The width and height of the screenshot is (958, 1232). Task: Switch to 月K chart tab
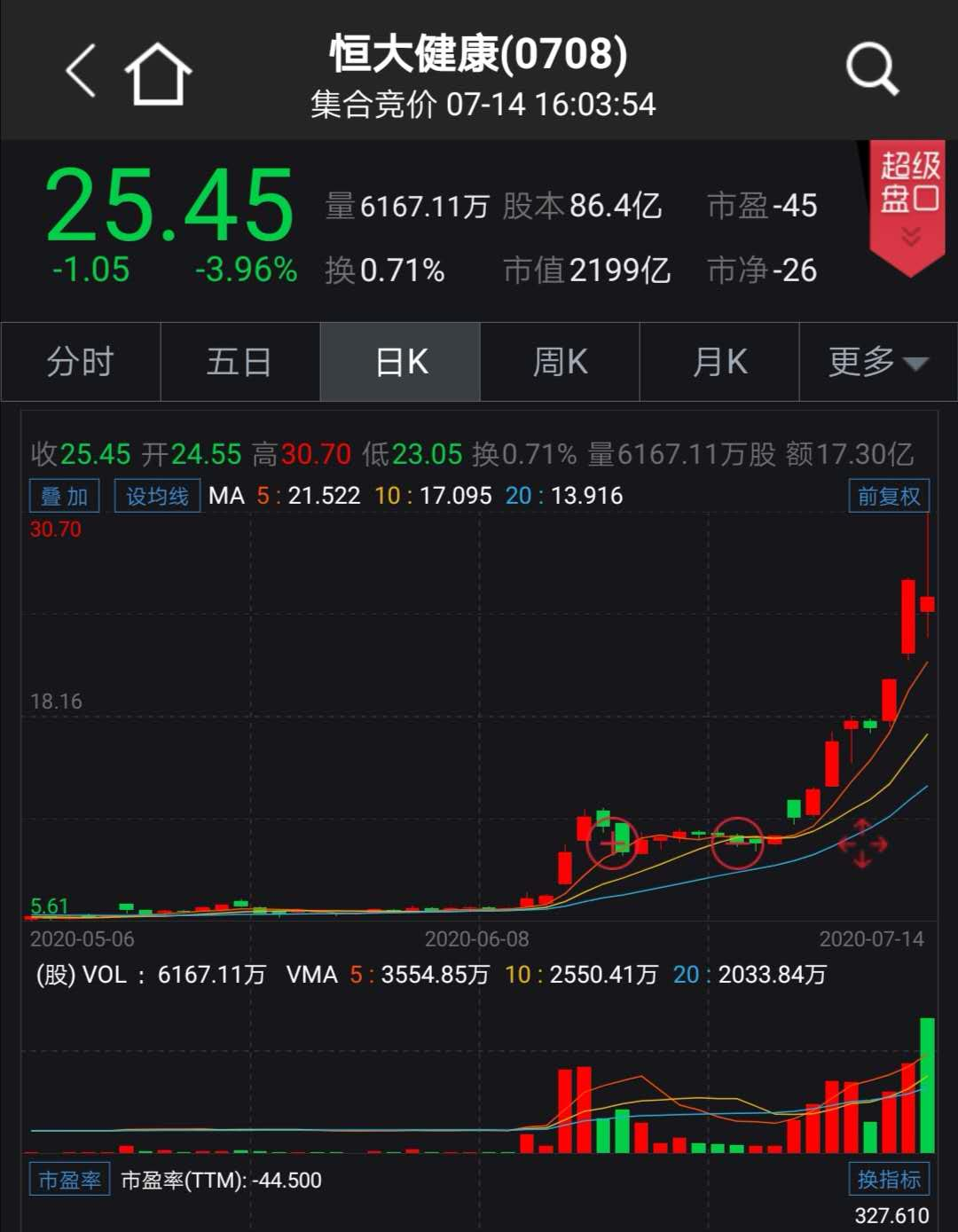(x=719, y=362)
